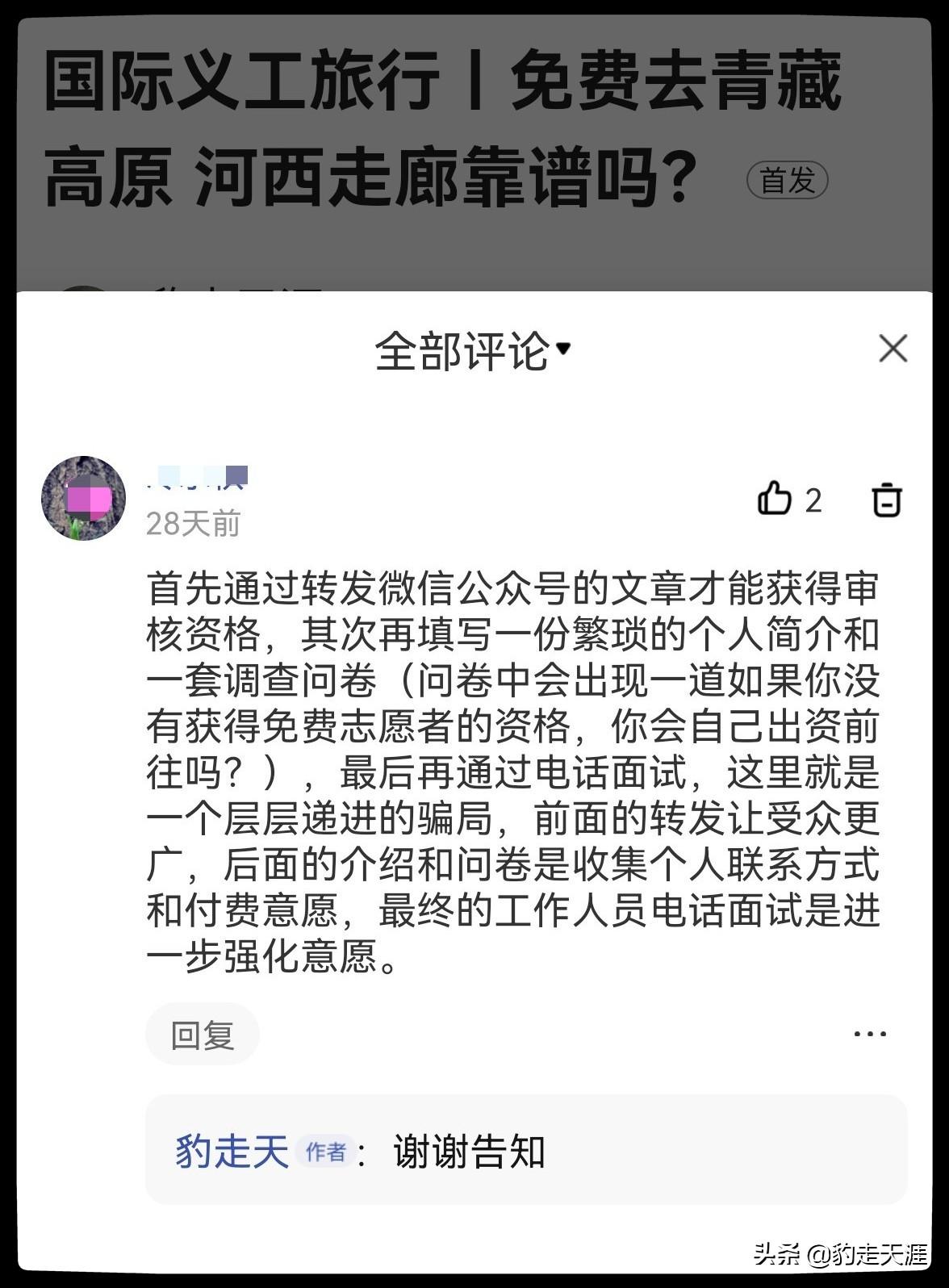Viewport: 949px width, 1288px height.
Task: Open the comment's three-dot more options
Action: tap(870, 1034)
